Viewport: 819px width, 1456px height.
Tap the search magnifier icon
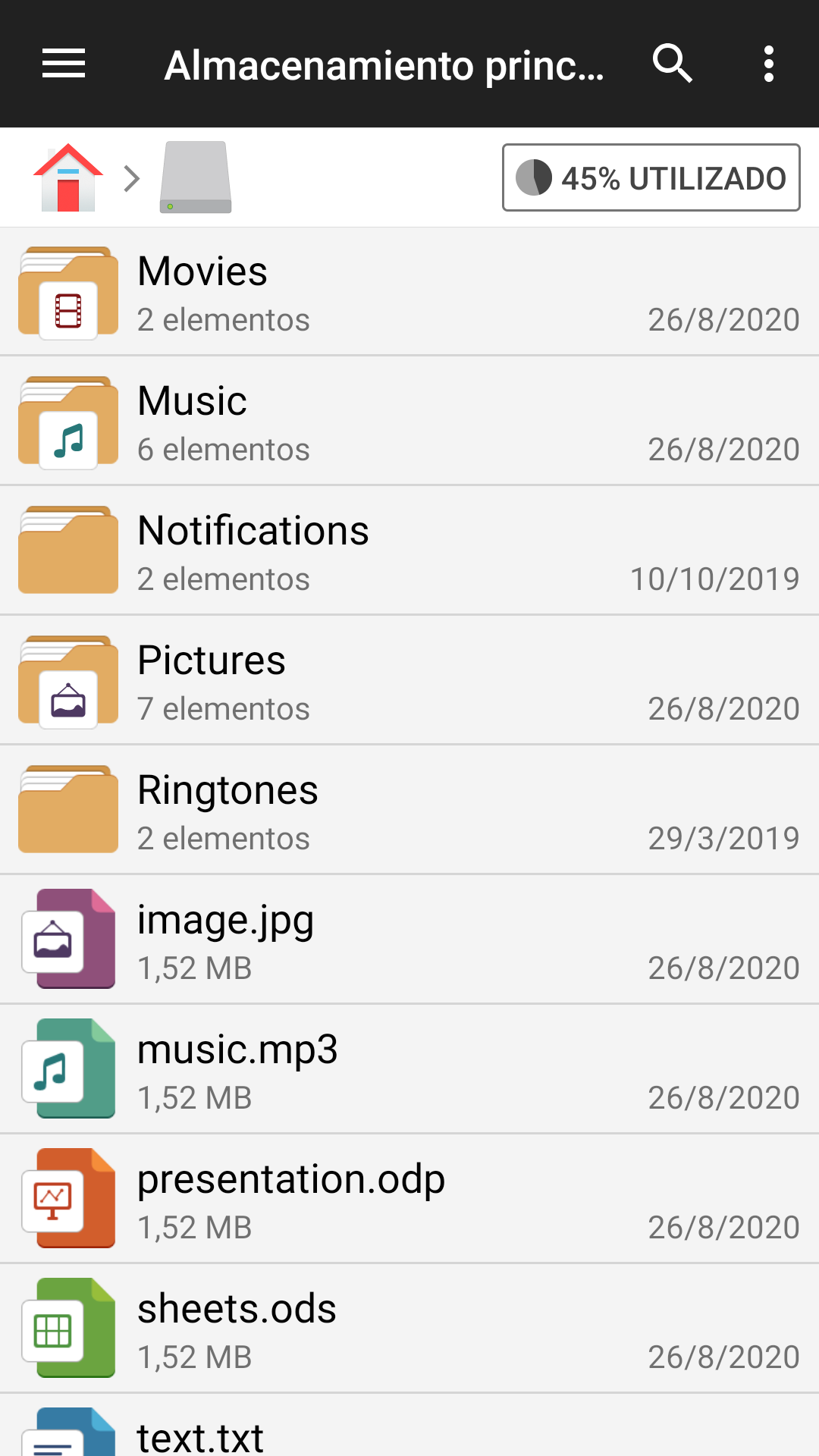click(672, 64)
